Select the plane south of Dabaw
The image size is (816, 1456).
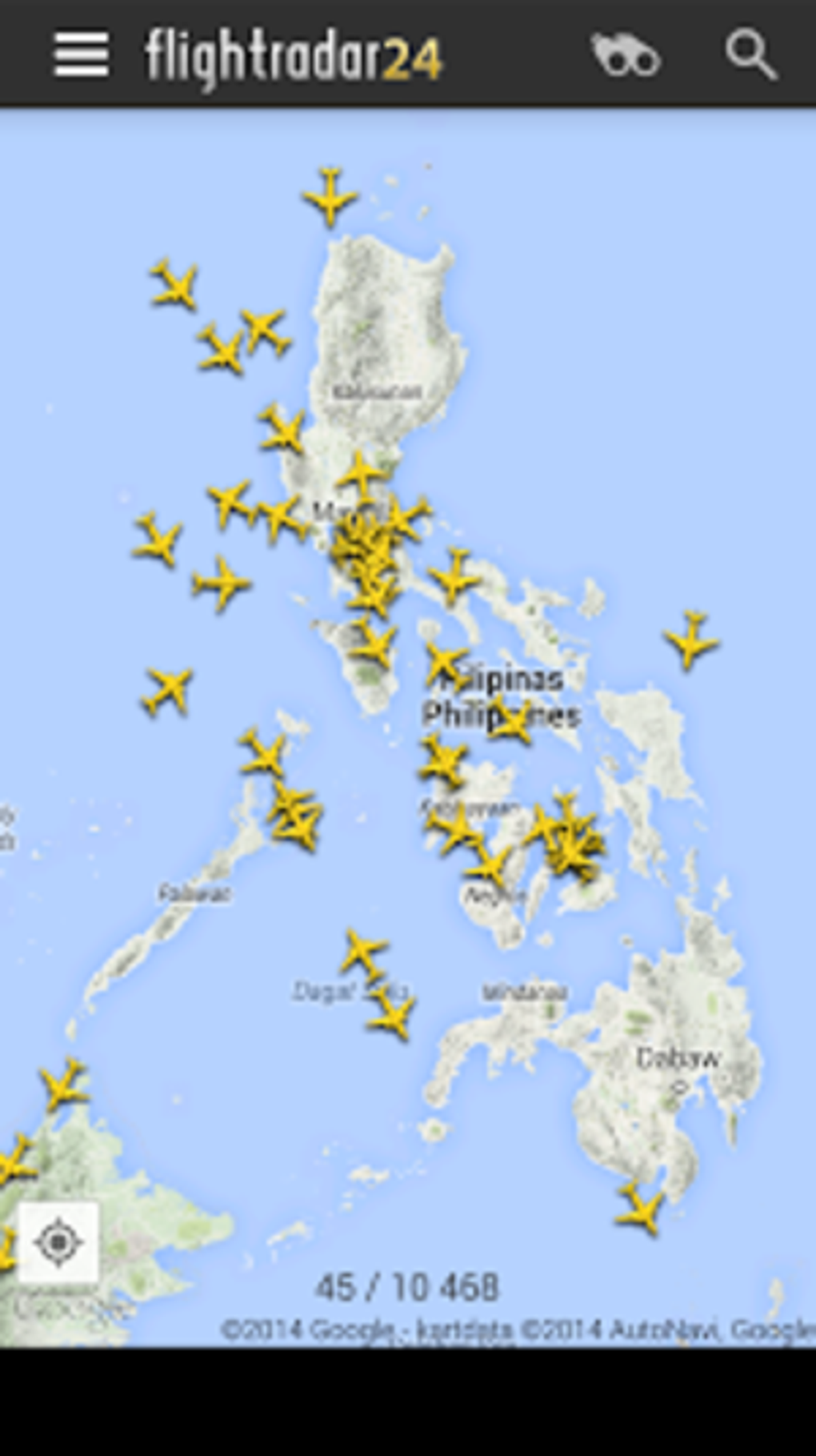[x=641, y=1209]
